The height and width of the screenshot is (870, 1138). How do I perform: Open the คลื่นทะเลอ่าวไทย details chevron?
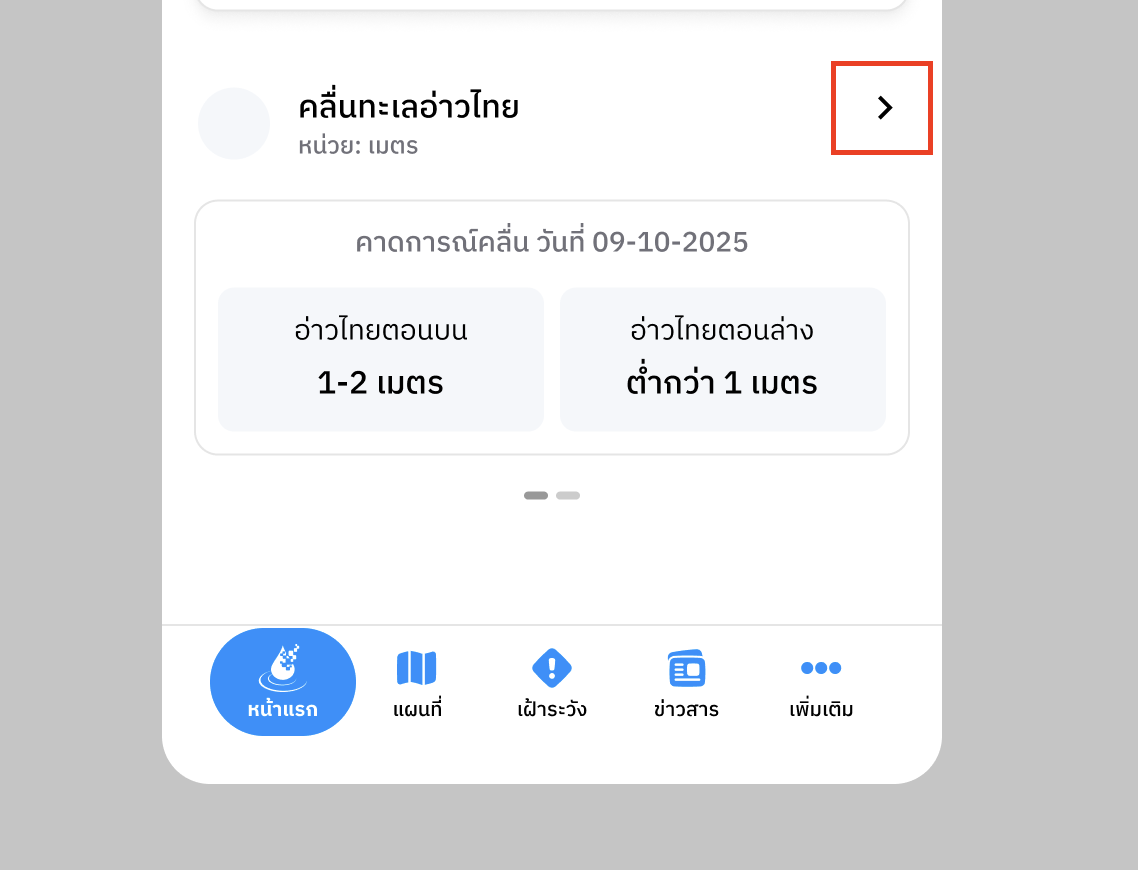coord(882,108)
